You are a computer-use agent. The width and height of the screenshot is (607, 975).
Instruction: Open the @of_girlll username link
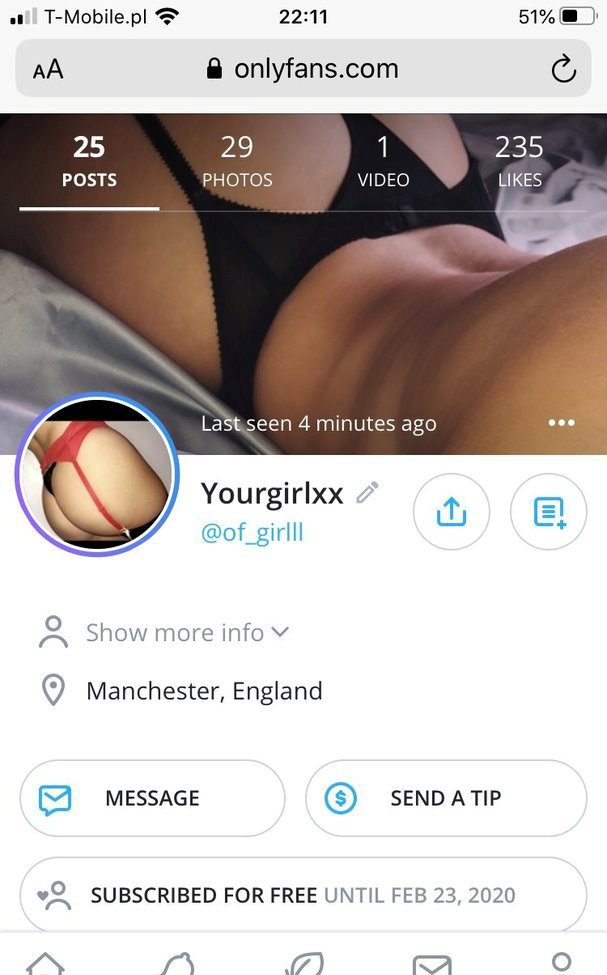coord(252,532)
